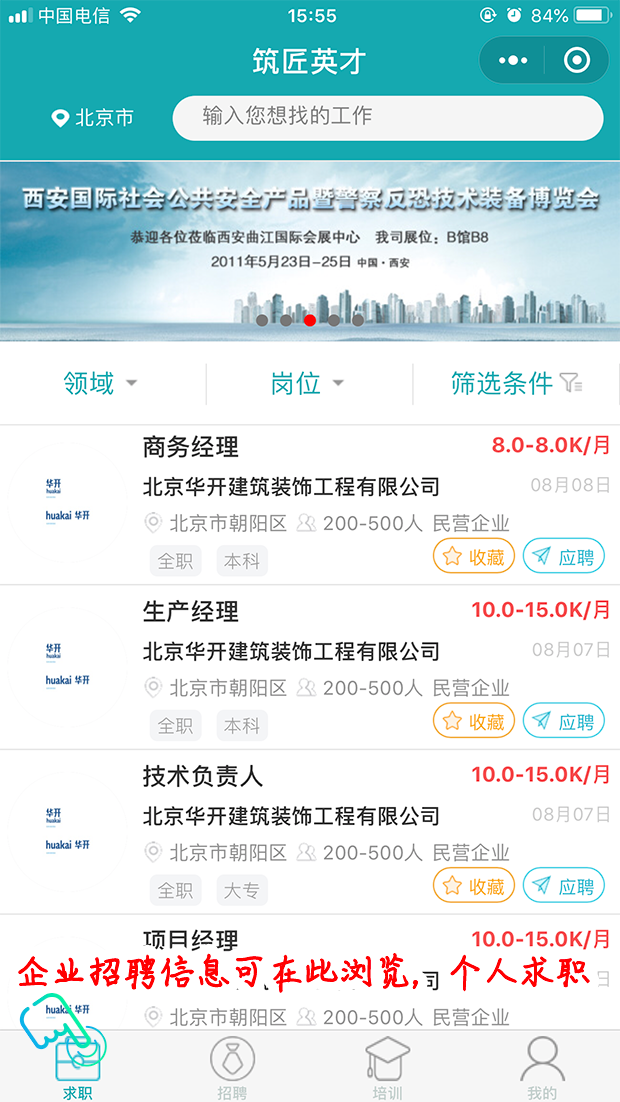Apply to the 生产经理 job via 应聘
Viewport: 620px width, 1102px height.
click(563, 720)
